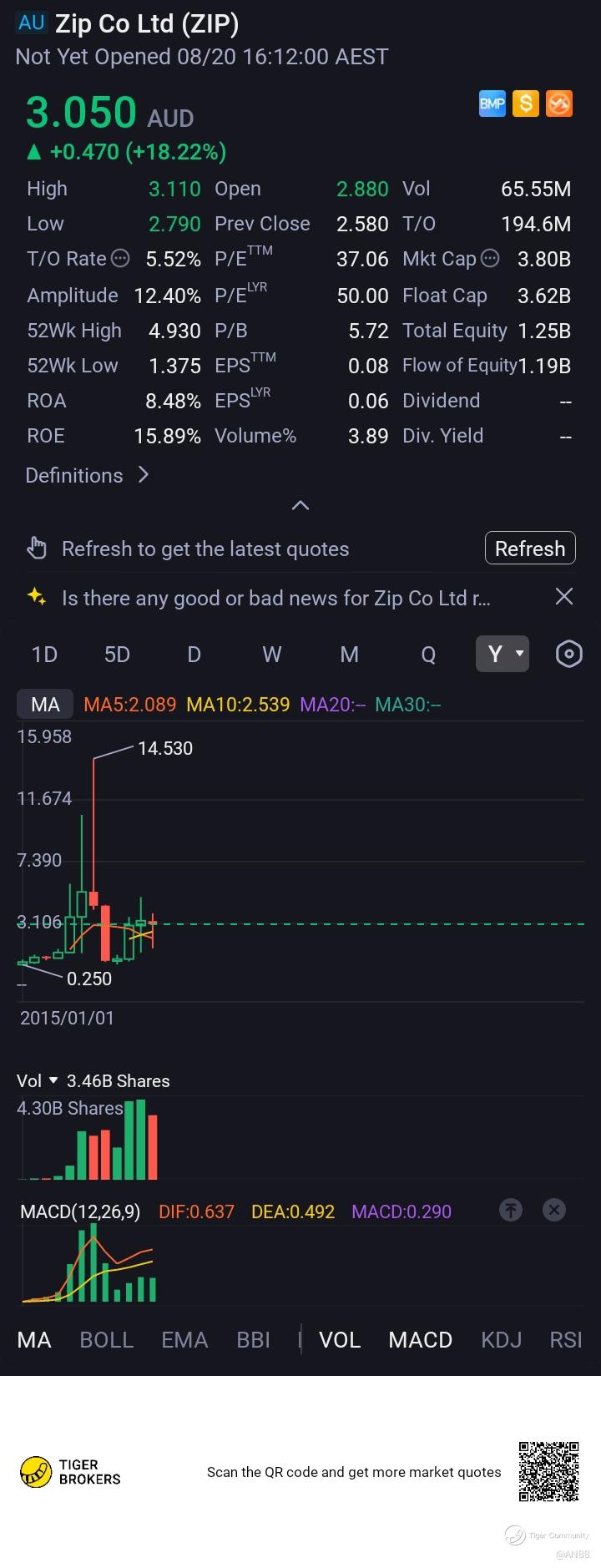Screen dimensions: 601x1568
Task: Move the MACD panel to top
Action: pyautogui.click(x=511, y=1210)
